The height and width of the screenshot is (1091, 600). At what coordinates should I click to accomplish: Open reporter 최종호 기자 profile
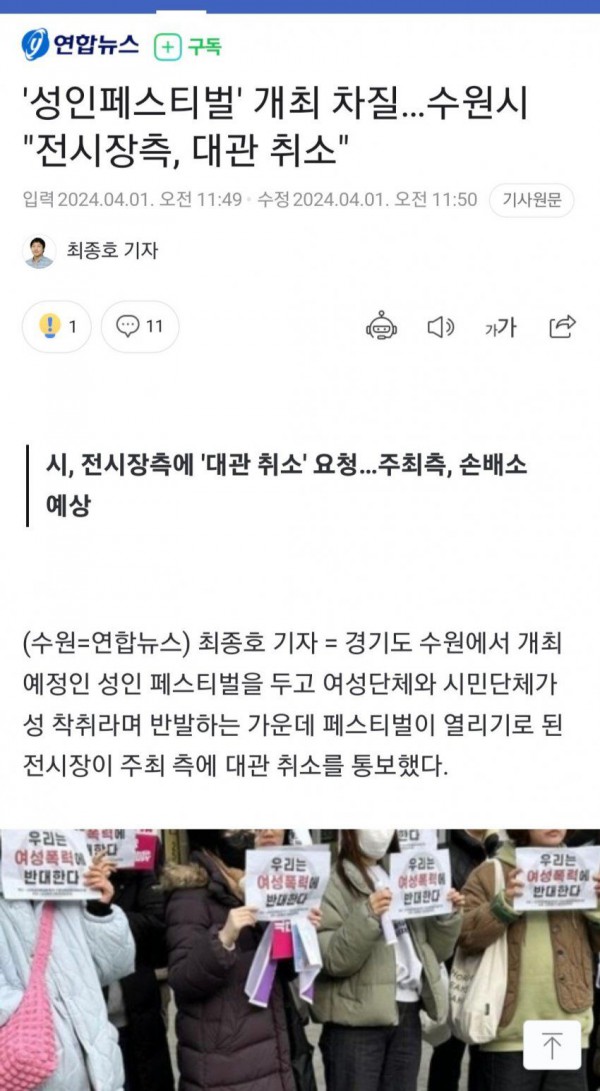pos(111,251)
